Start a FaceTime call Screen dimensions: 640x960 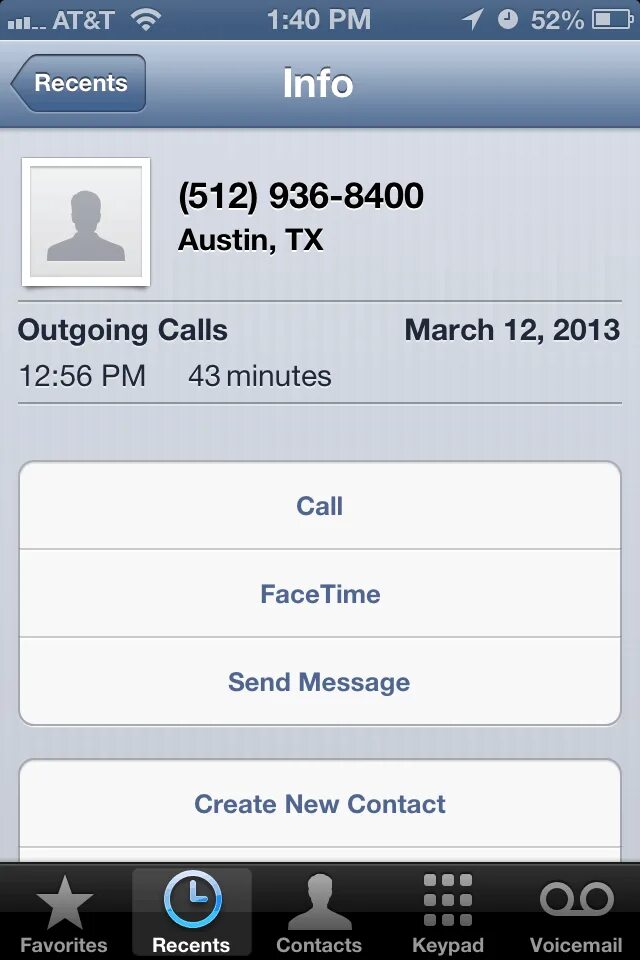320,594
